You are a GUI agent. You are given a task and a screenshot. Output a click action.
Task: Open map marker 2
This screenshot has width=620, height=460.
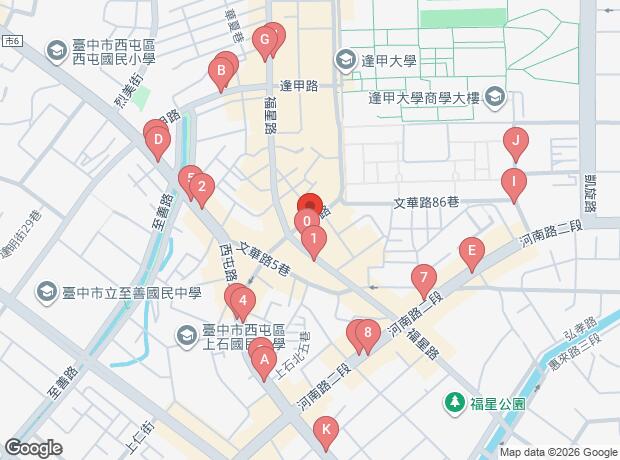[x=201, y=186]
